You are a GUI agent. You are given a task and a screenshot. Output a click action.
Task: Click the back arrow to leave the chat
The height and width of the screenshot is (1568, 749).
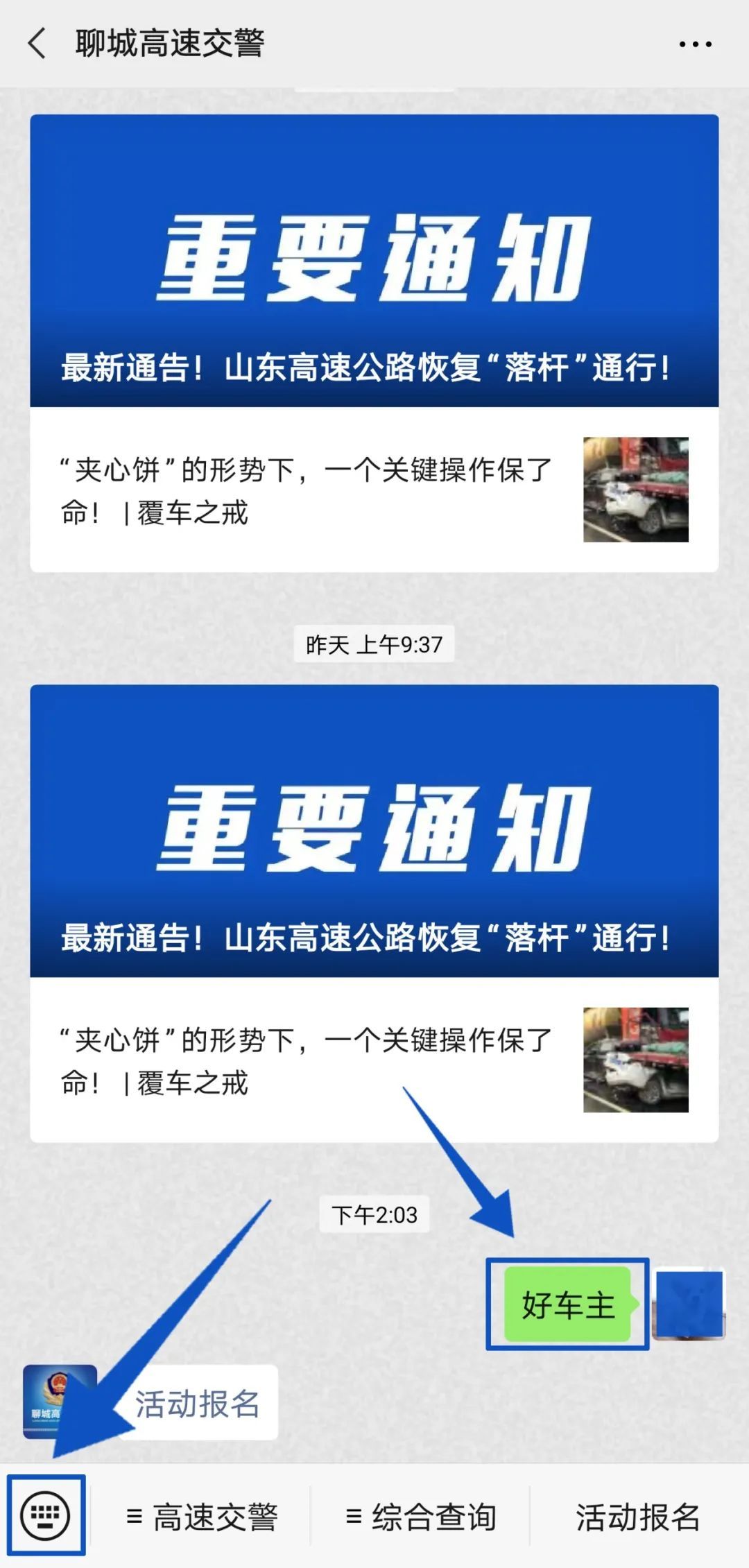[x=38, y=43]
